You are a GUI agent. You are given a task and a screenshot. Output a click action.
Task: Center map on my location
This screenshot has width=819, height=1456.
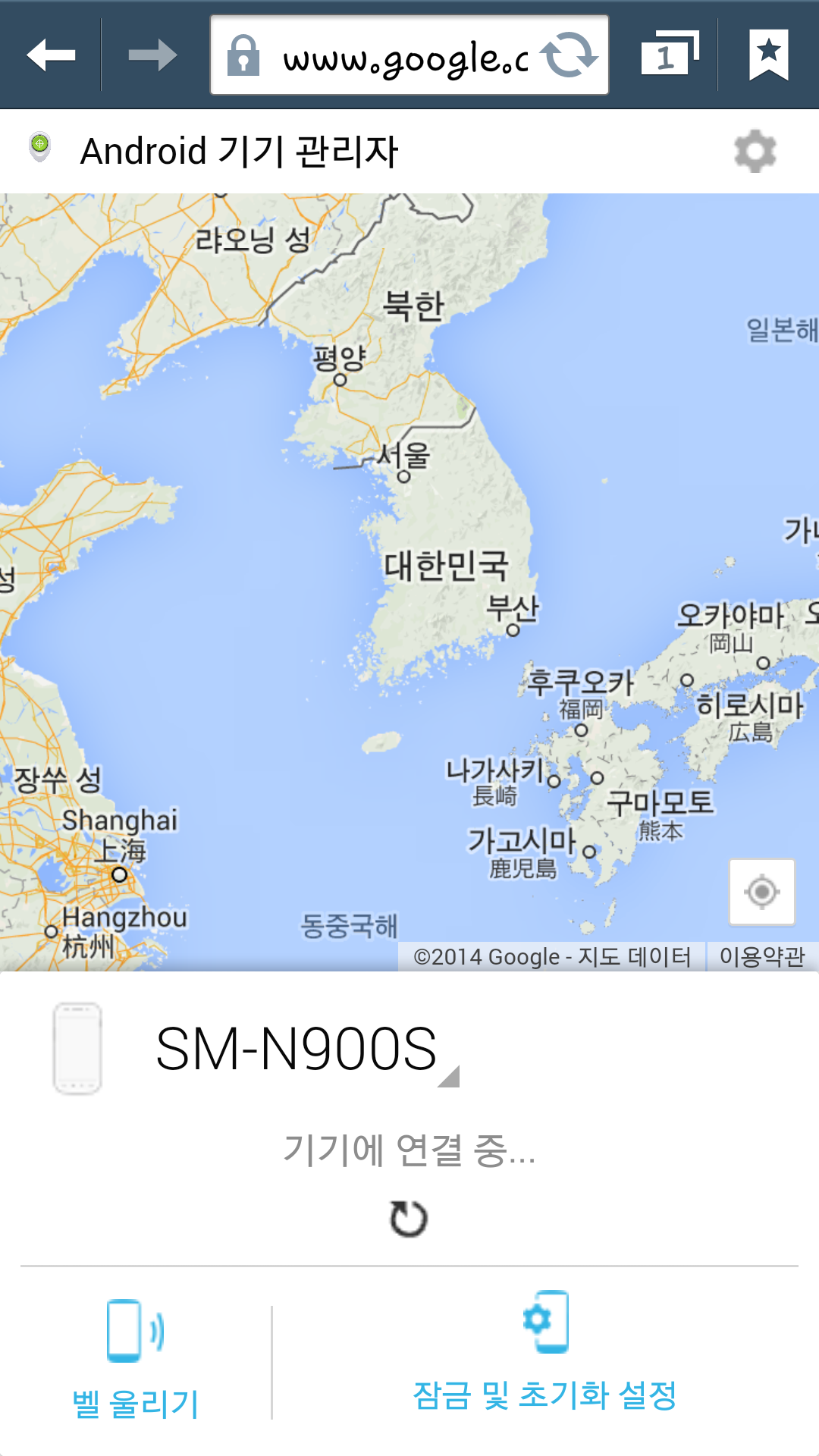point(762,892)
